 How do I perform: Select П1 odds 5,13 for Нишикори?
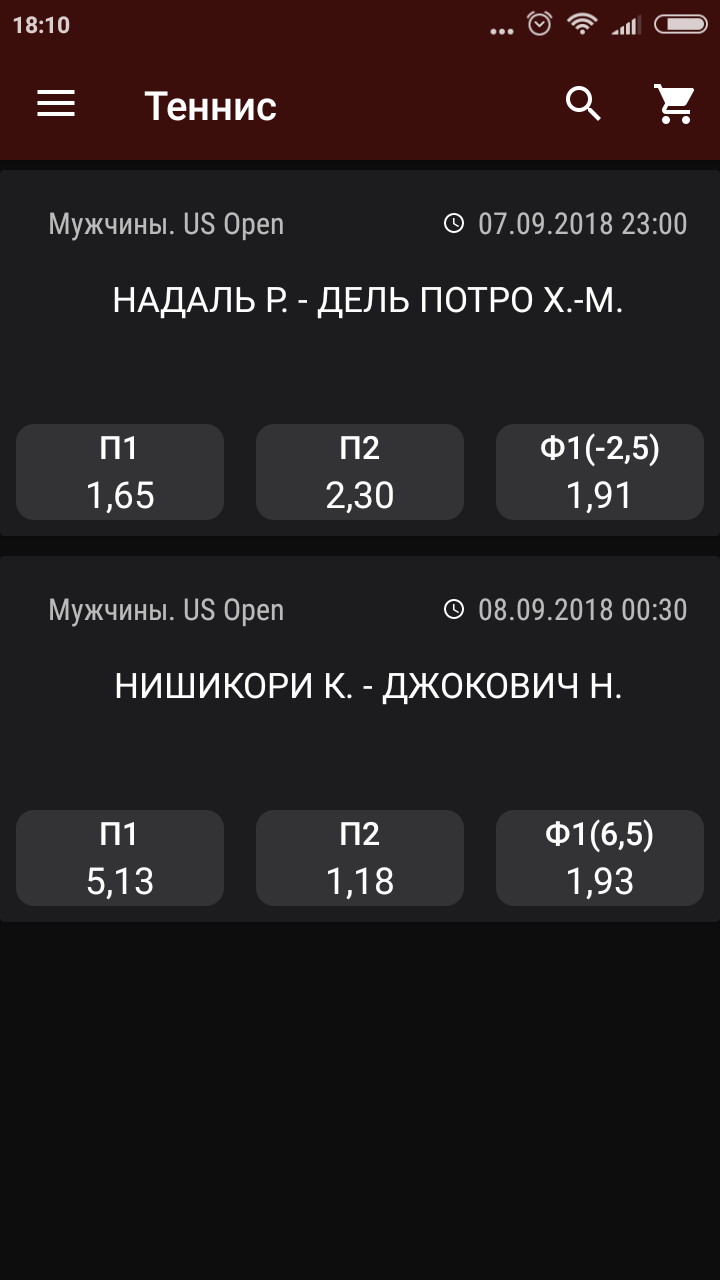click(x=120, y=858)
